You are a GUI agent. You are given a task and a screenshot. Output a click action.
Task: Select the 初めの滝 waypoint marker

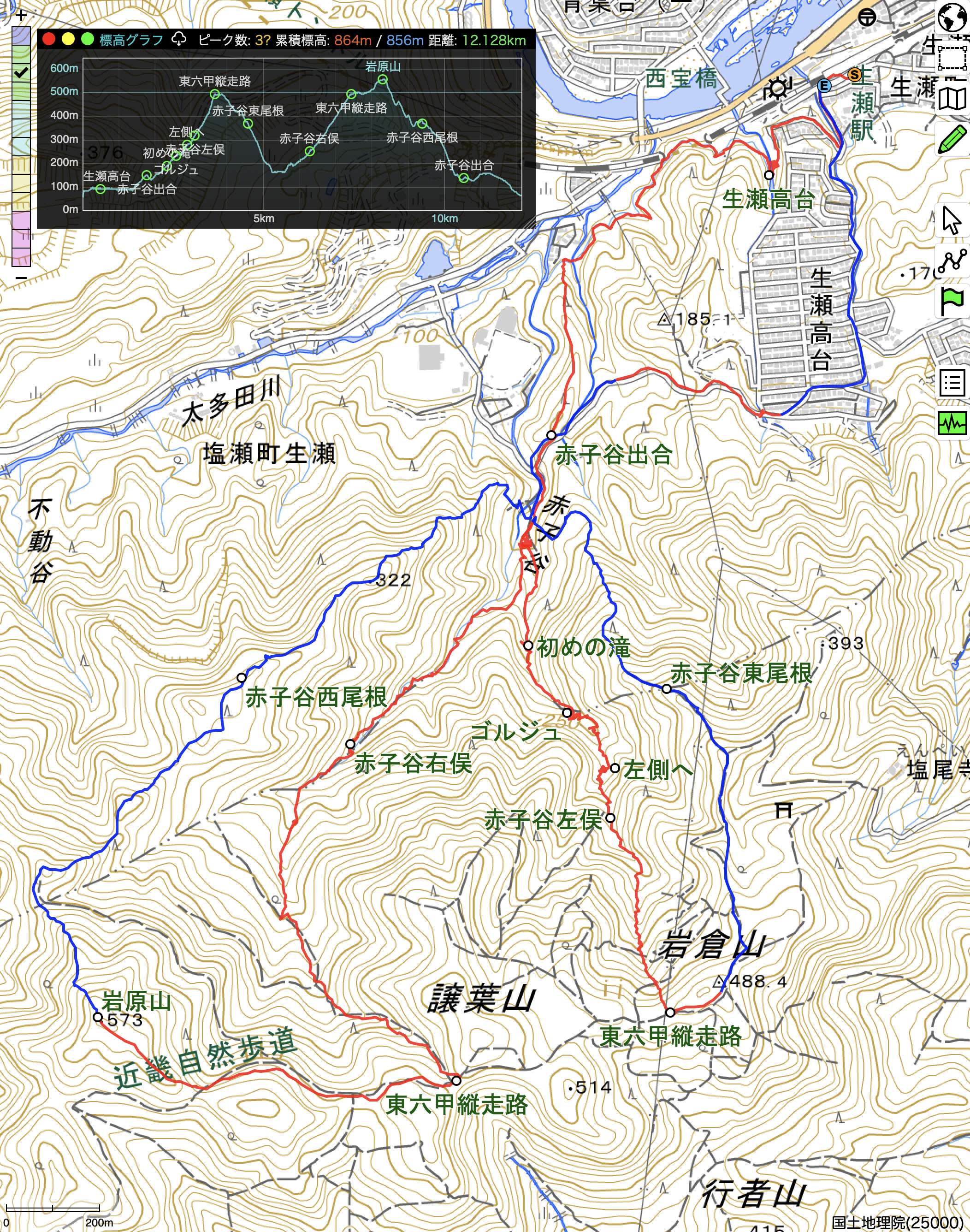(528, 645)
